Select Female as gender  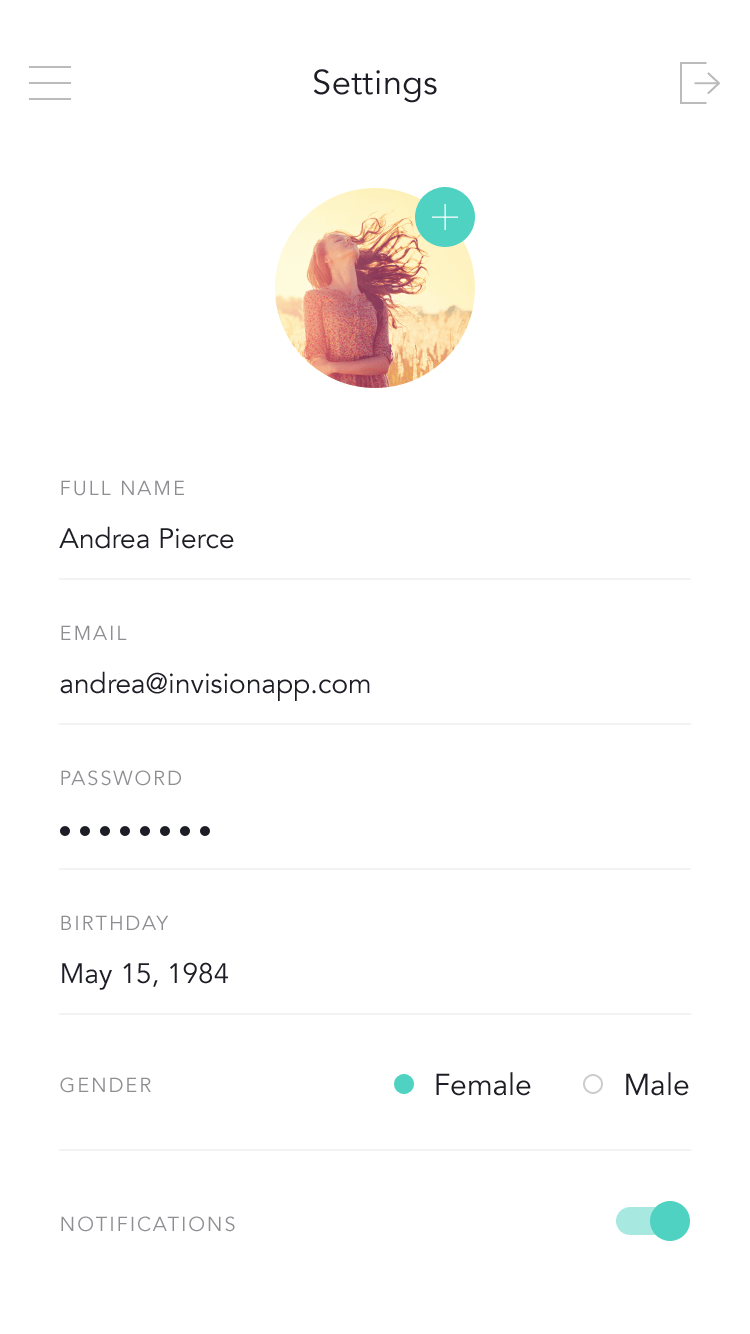point(404,1085)
